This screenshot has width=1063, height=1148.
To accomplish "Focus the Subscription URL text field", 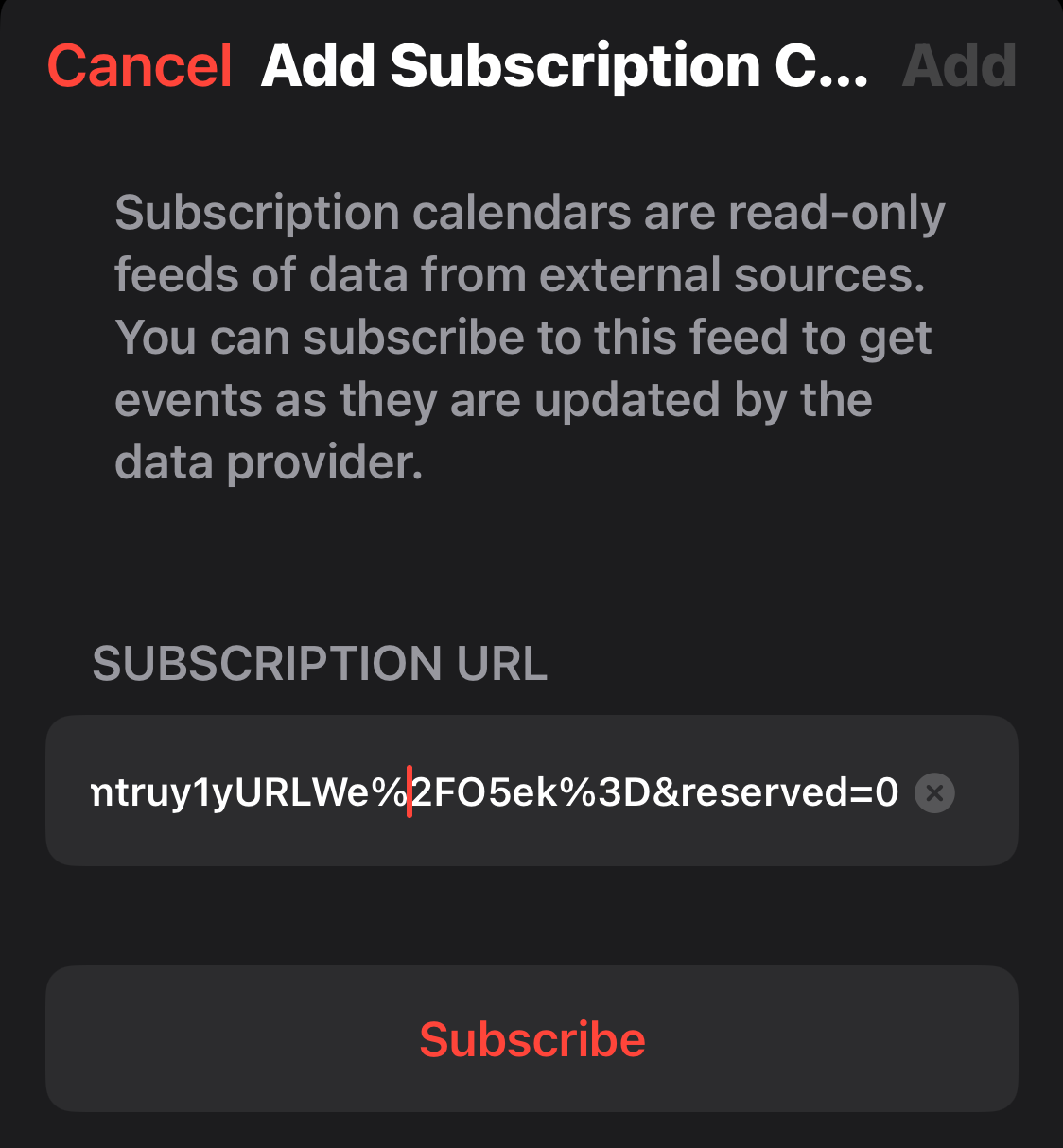I will pos(492,791).
